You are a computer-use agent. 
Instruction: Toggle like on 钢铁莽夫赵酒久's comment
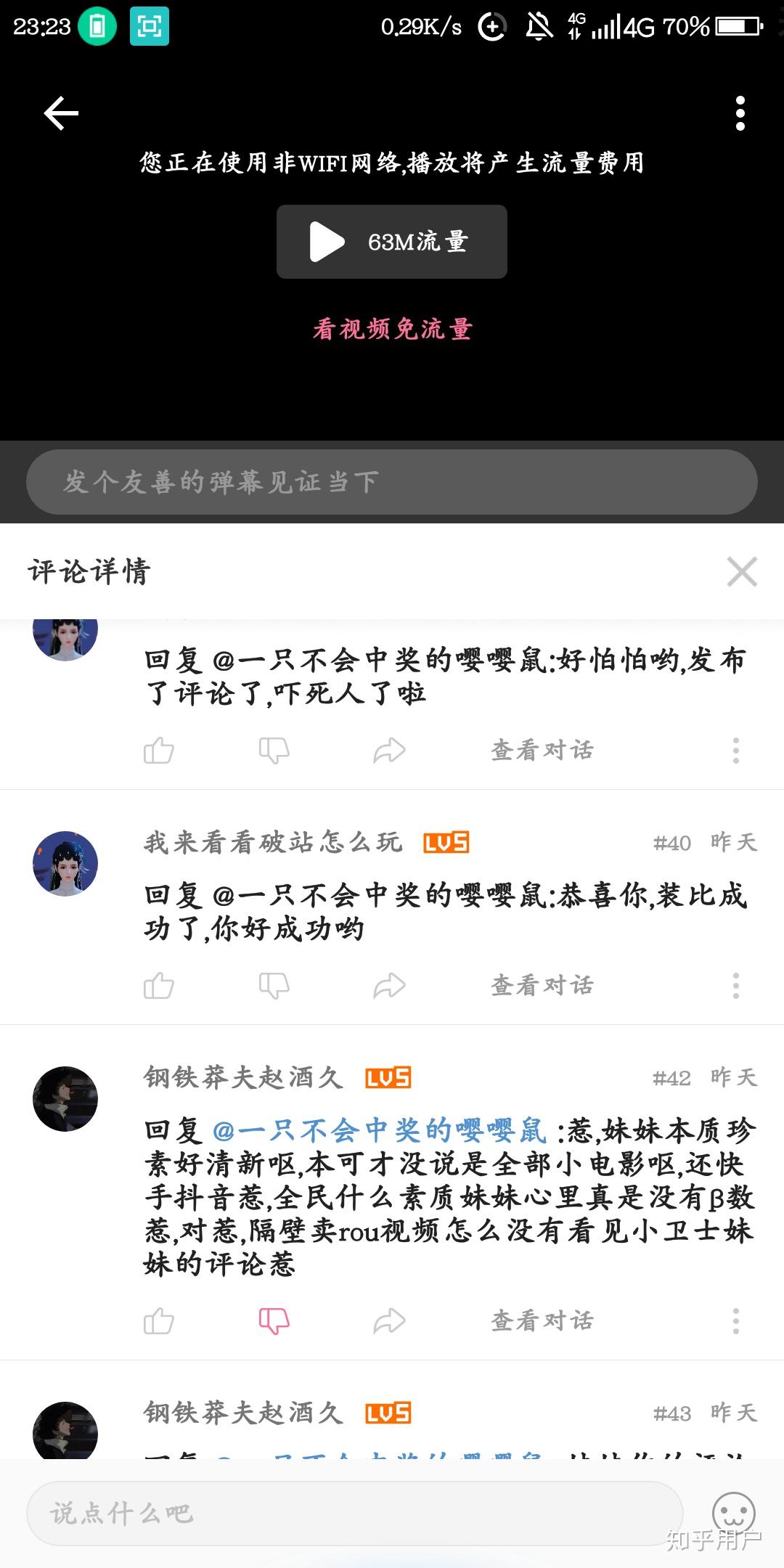[x=158, y=1321]
